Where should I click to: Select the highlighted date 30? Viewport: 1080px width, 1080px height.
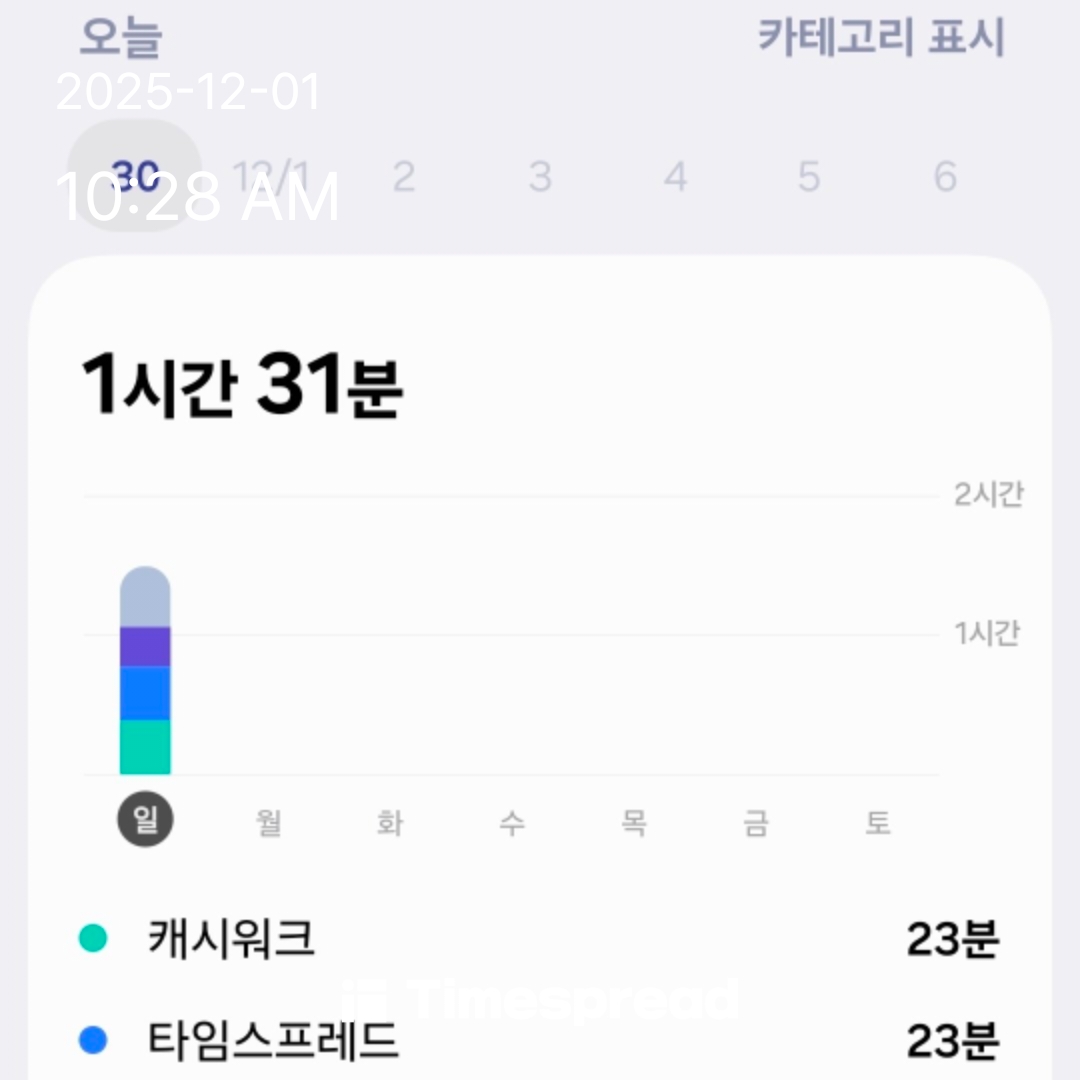135,176
